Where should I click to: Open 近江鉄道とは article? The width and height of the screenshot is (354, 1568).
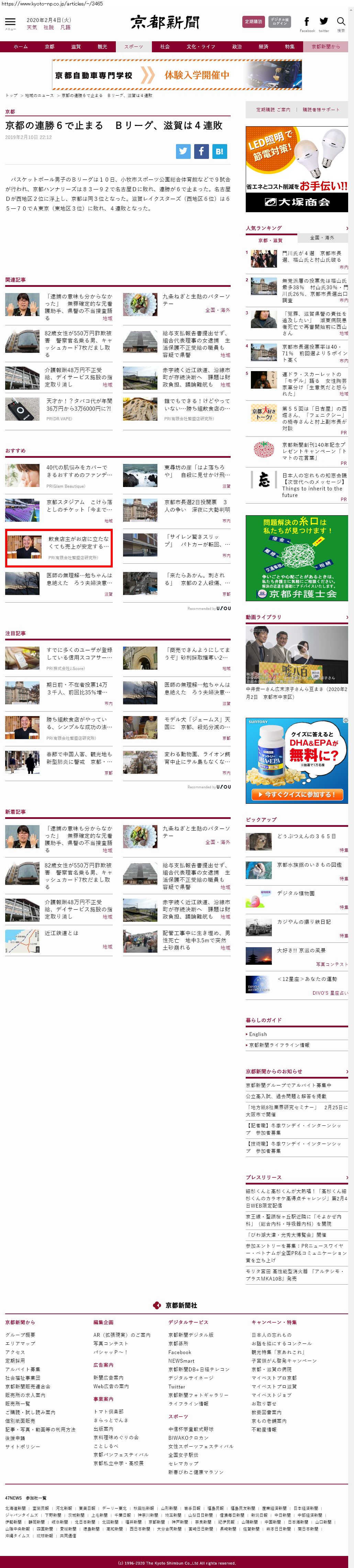coord(61,932)
